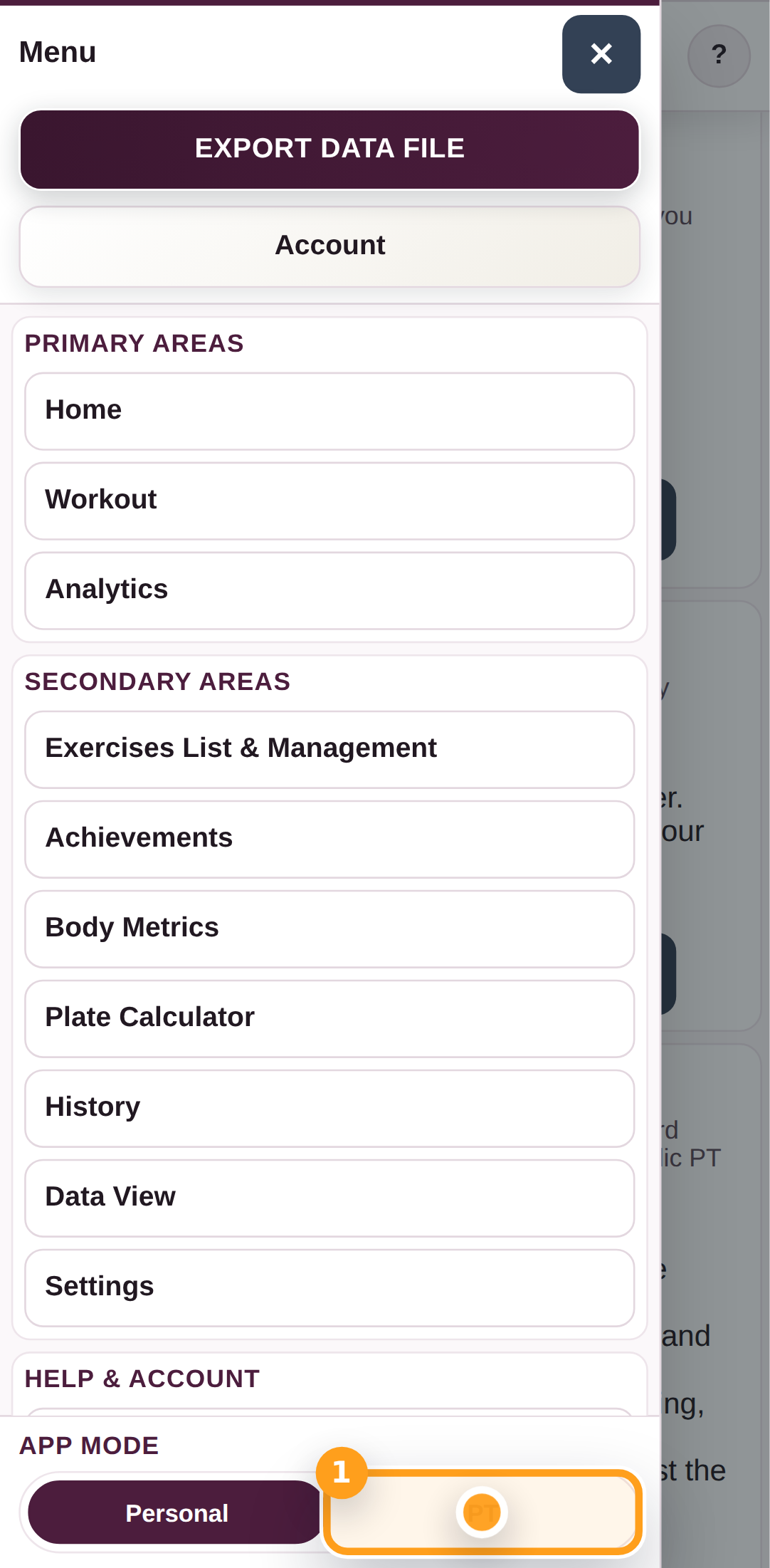Open the Data View page
This screenshot has width=770, height=1568.
point(329,1198)
